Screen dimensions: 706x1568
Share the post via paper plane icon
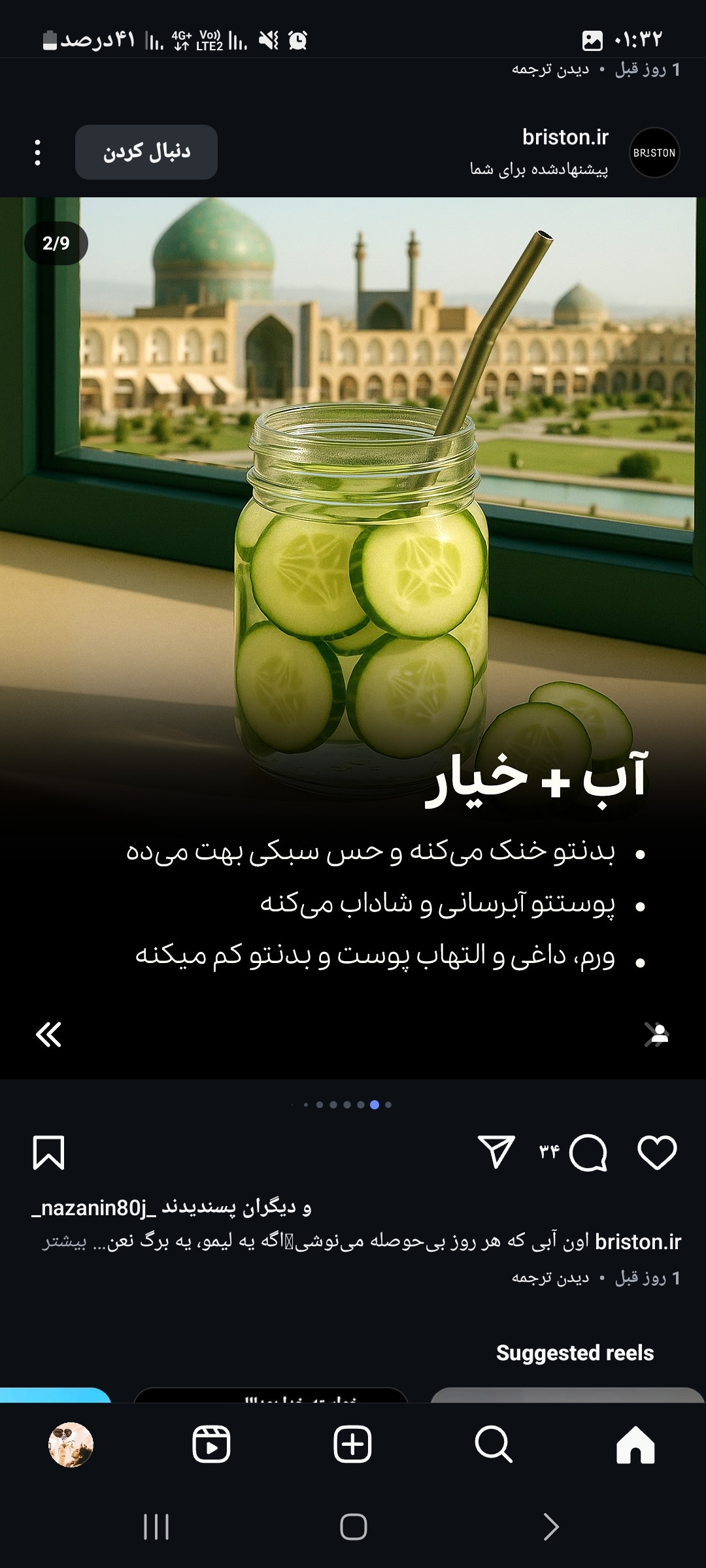point(496,1152)
